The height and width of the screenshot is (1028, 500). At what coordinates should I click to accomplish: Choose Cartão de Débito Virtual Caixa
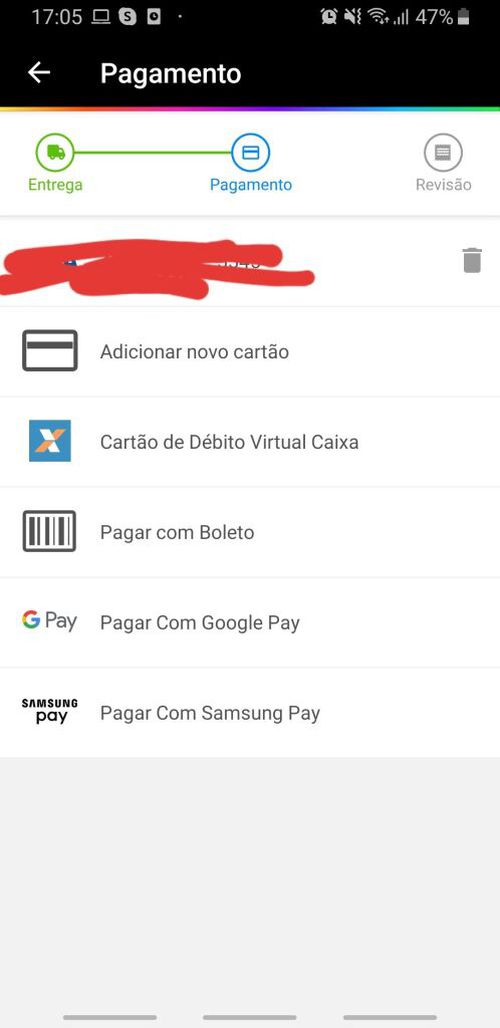pos(250,442)
